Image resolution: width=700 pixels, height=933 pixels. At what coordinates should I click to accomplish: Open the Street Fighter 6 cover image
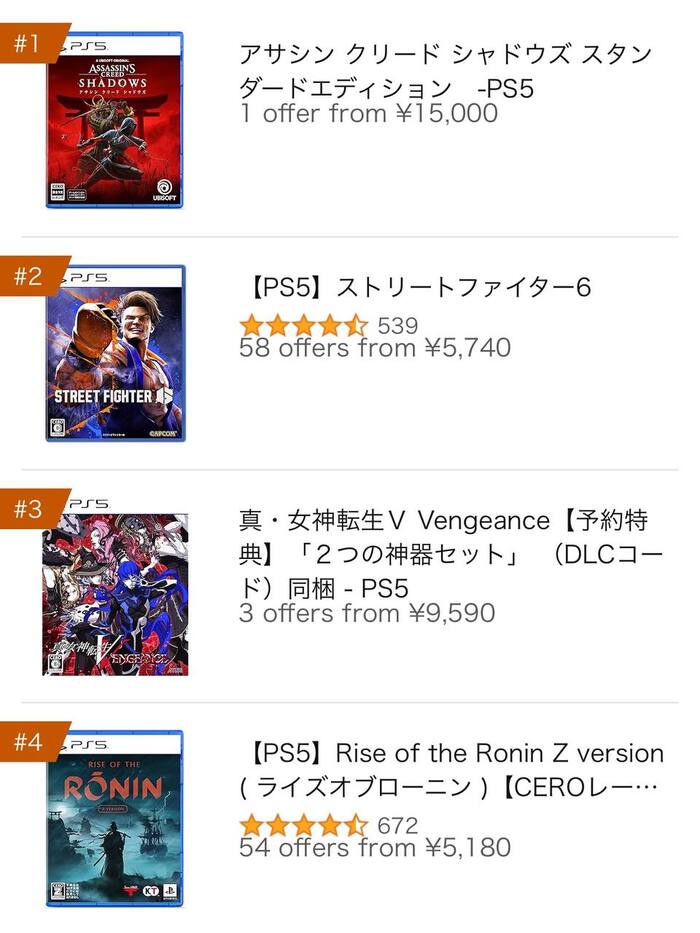pos(114,353)
